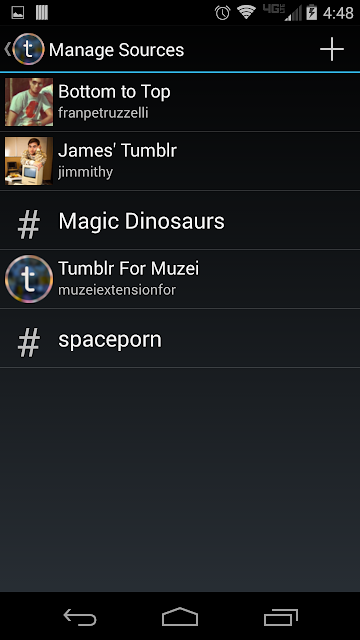The width and height of the screenshot is (360, 640).
Task: Open the Magic Dinosaurs tag source
Action: [180, 220]
